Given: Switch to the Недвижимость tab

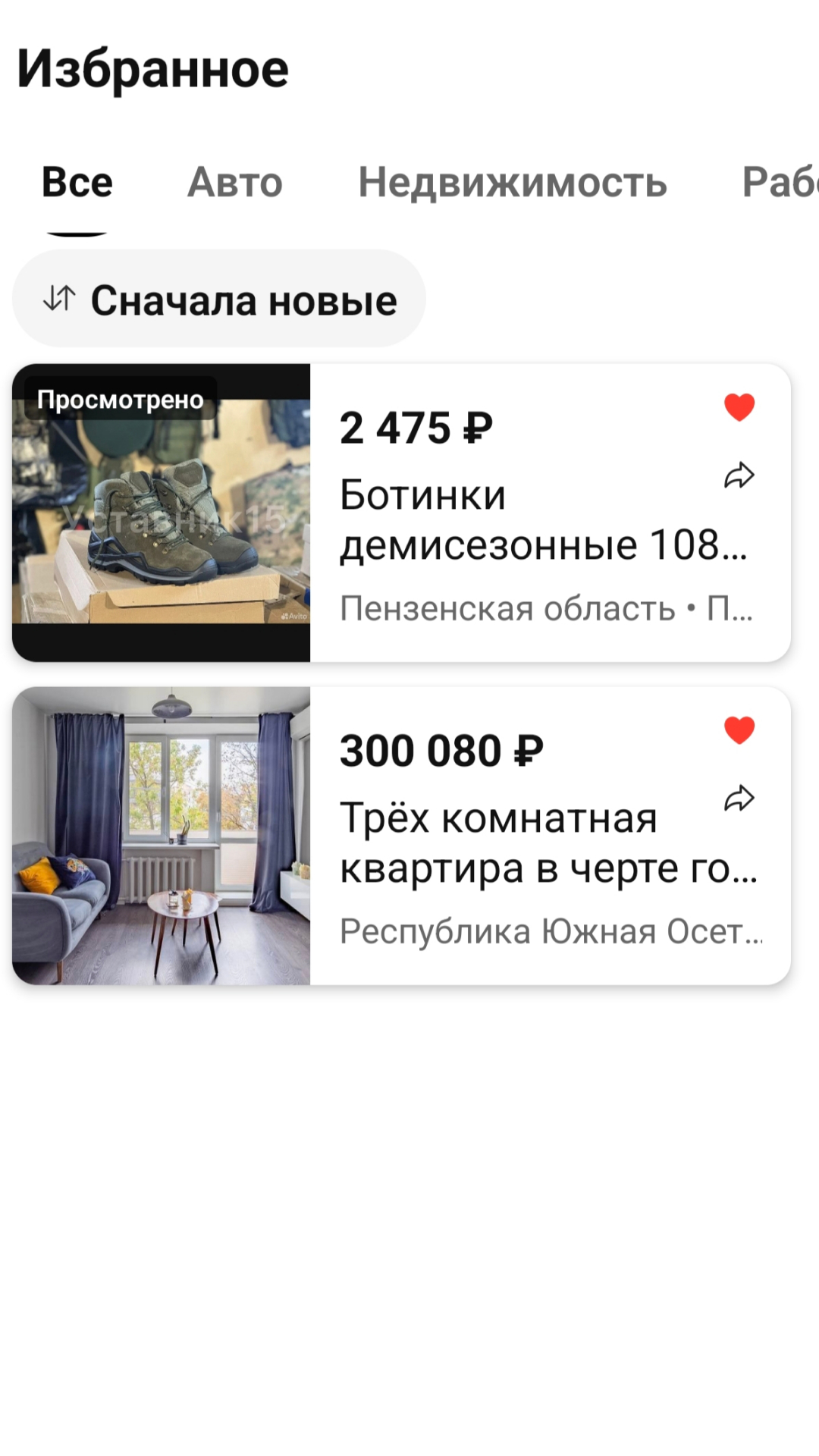Looking at the screenshot, I should click(513, 182).
